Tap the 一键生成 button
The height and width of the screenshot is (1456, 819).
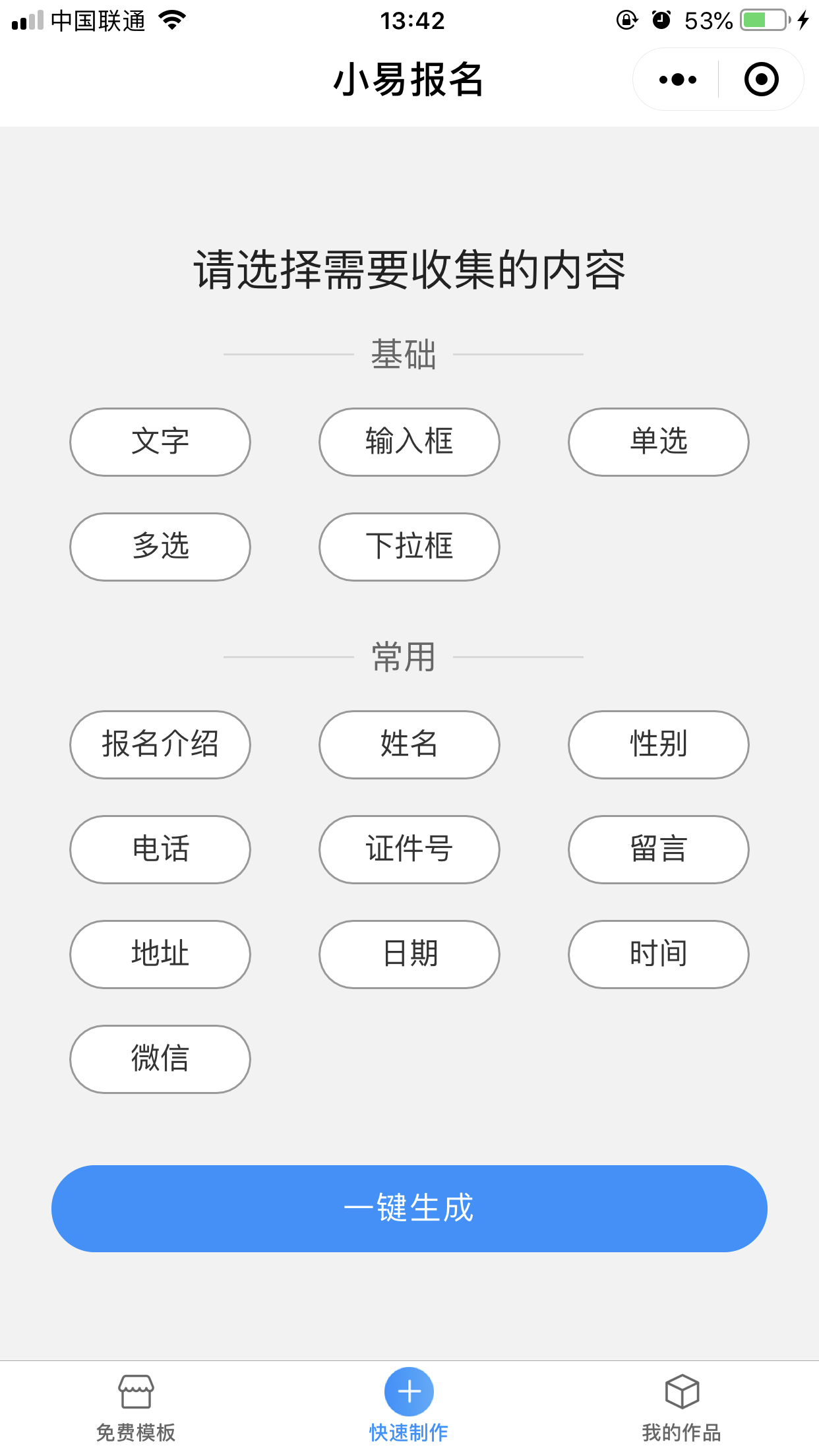point(409,1209)
